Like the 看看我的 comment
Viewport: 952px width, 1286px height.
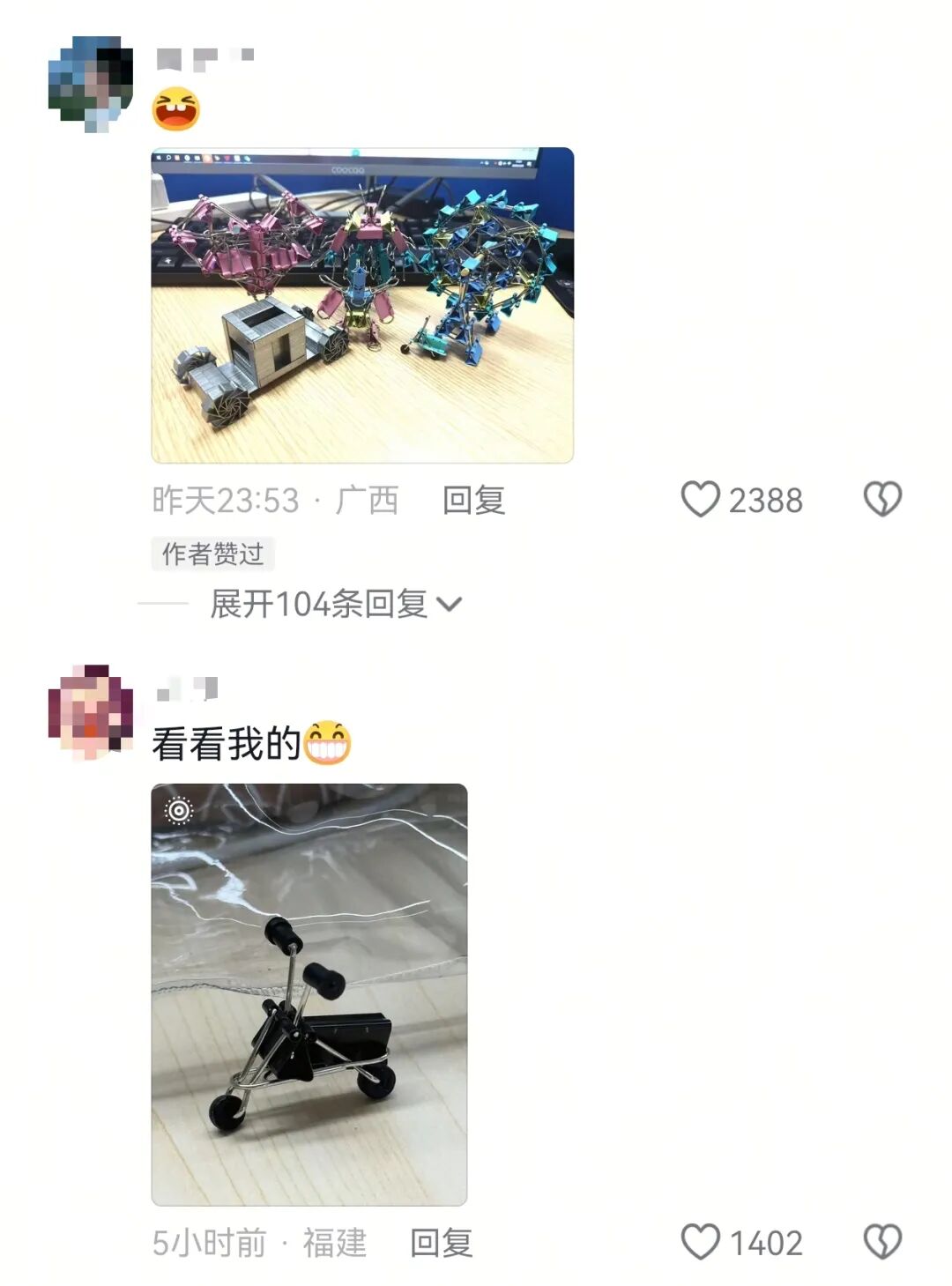[x=701, y=1243]
